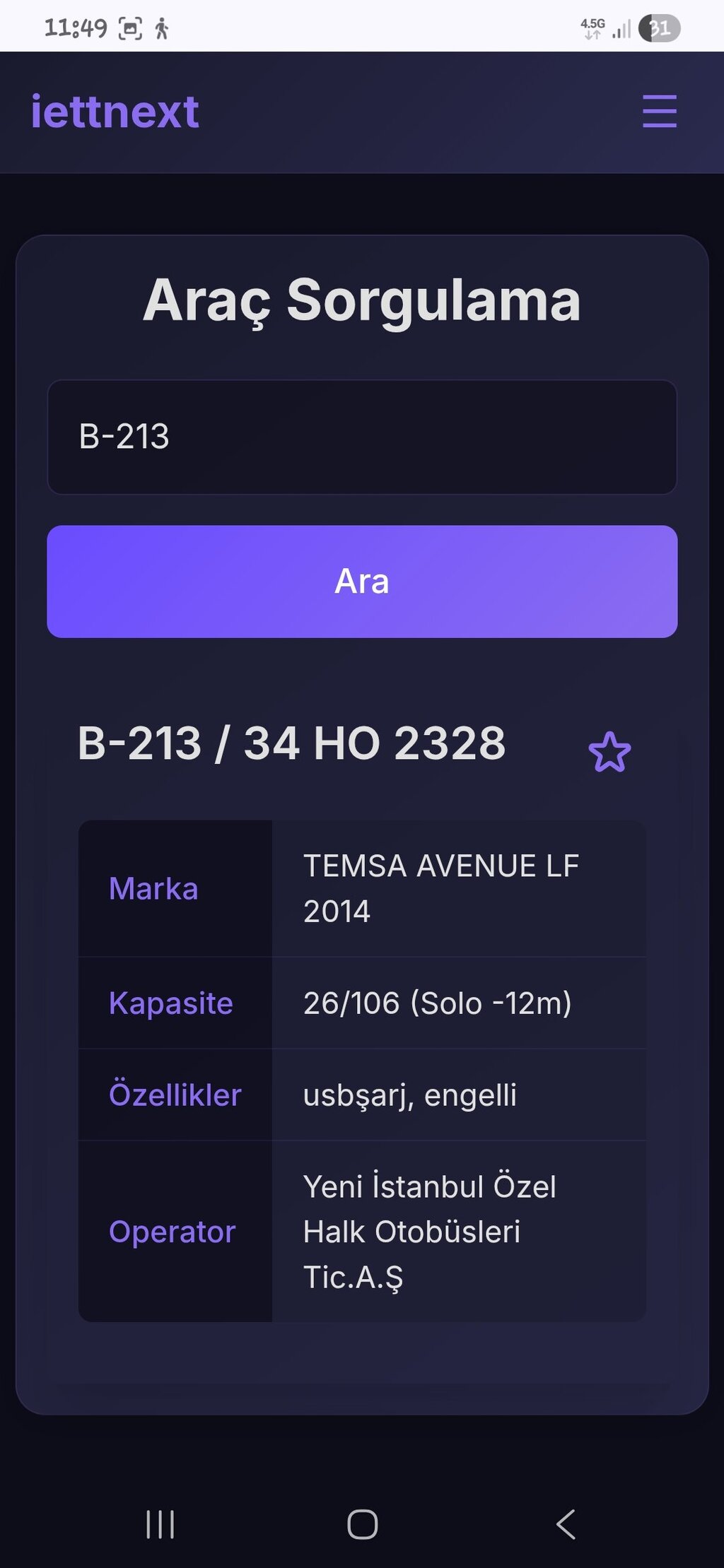This screenshot has height=1568, width=724.
Task: Open the hamburger menu
Action: [659, 112]
